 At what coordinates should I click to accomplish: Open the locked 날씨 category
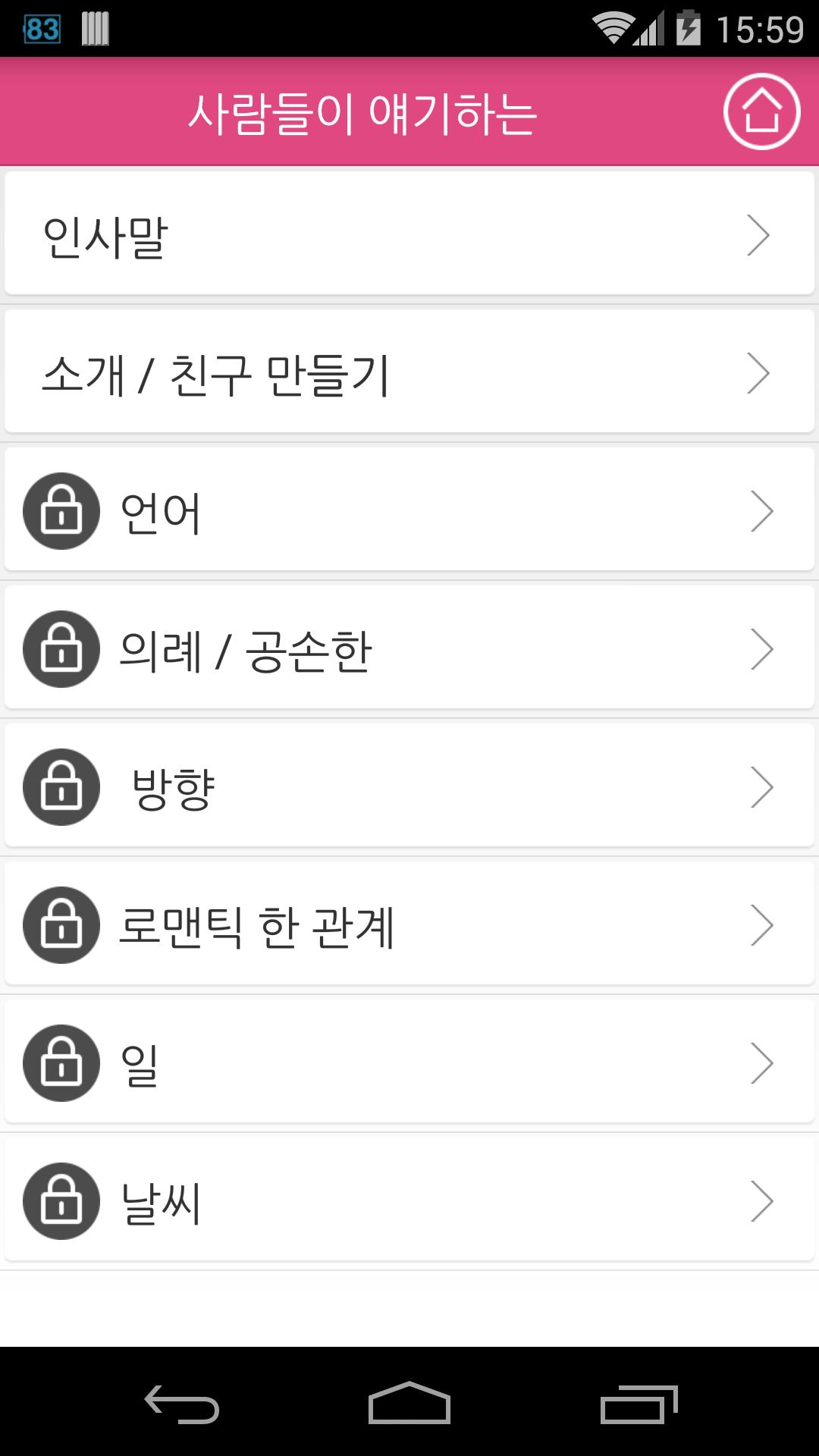click(409, 1200)
